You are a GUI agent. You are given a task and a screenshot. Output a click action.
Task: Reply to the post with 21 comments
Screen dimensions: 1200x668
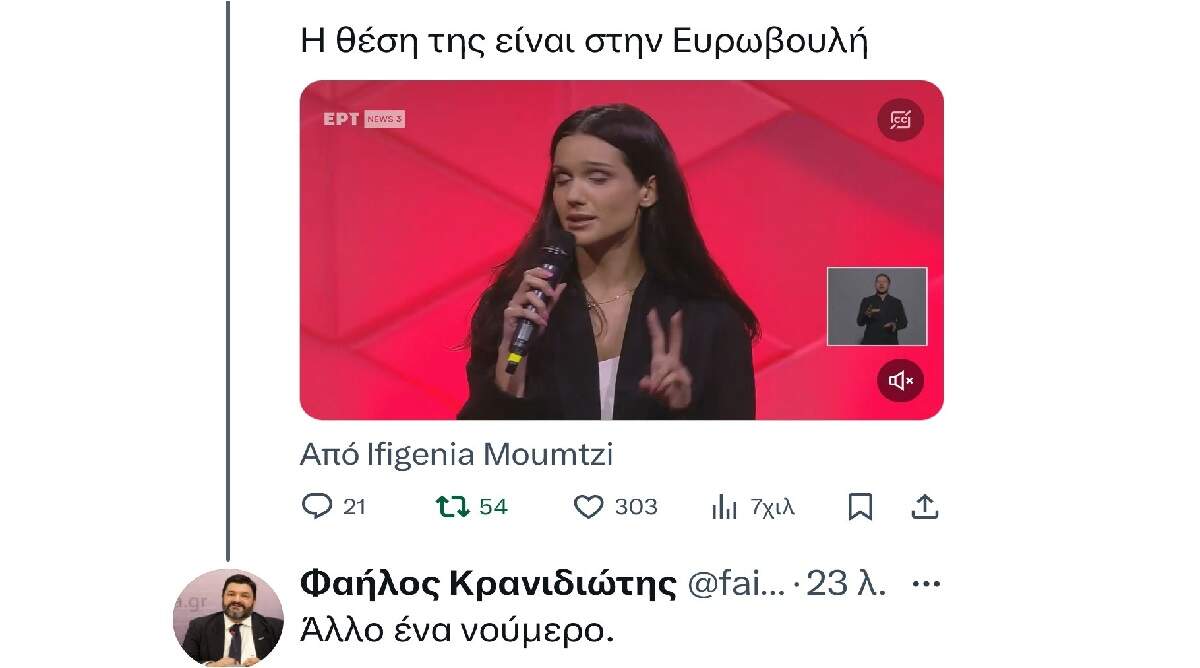click(317, 507)
